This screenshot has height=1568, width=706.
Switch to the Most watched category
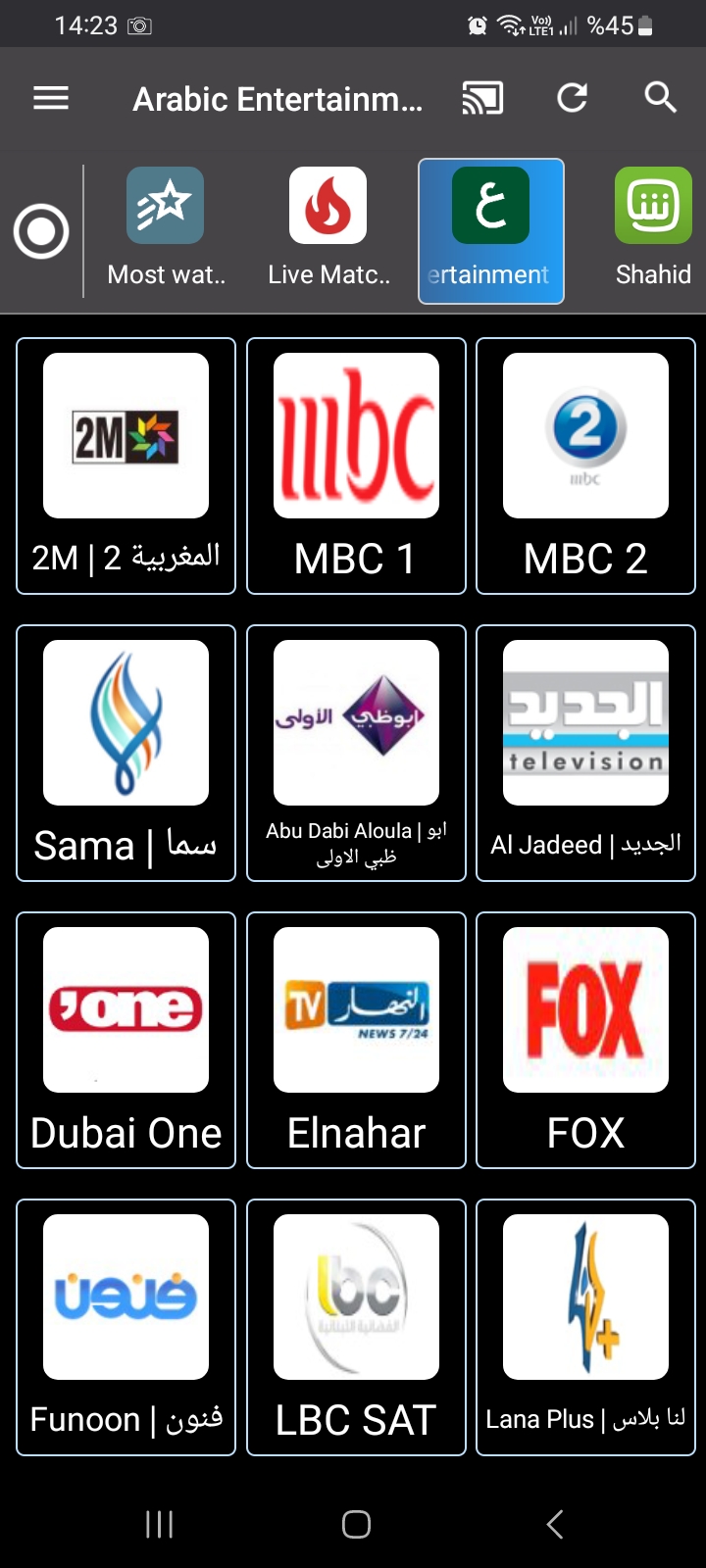coord(166,231)
